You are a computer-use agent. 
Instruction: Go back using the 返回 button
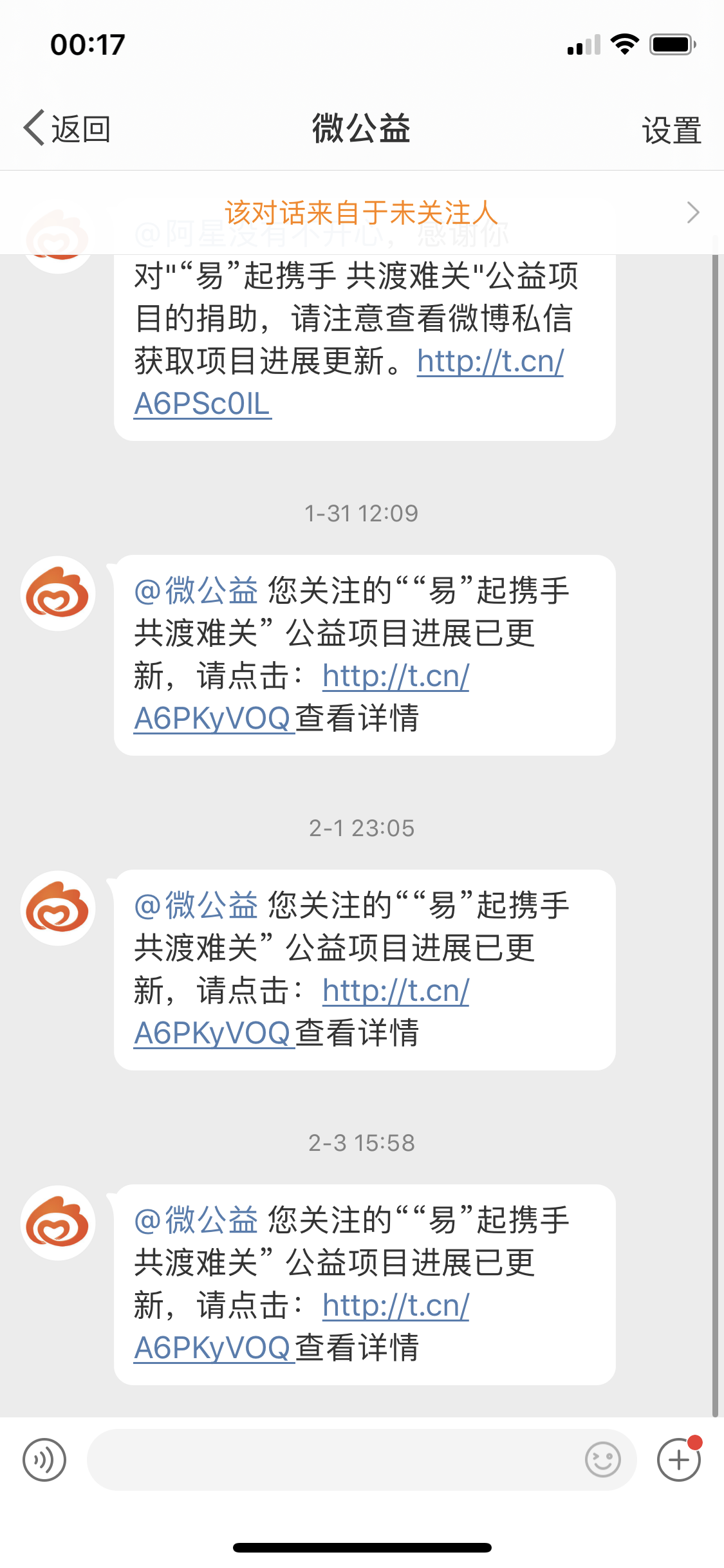coord(67,129)
